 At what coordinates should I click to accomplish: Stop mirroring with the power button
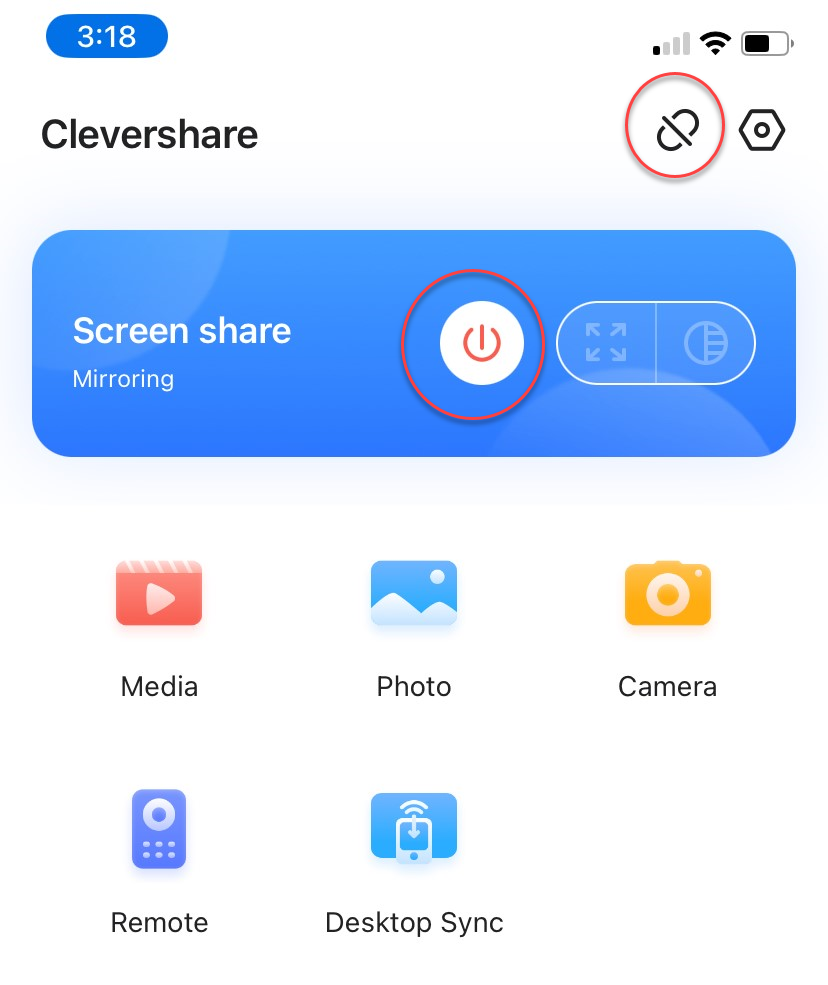click(481, 343)
